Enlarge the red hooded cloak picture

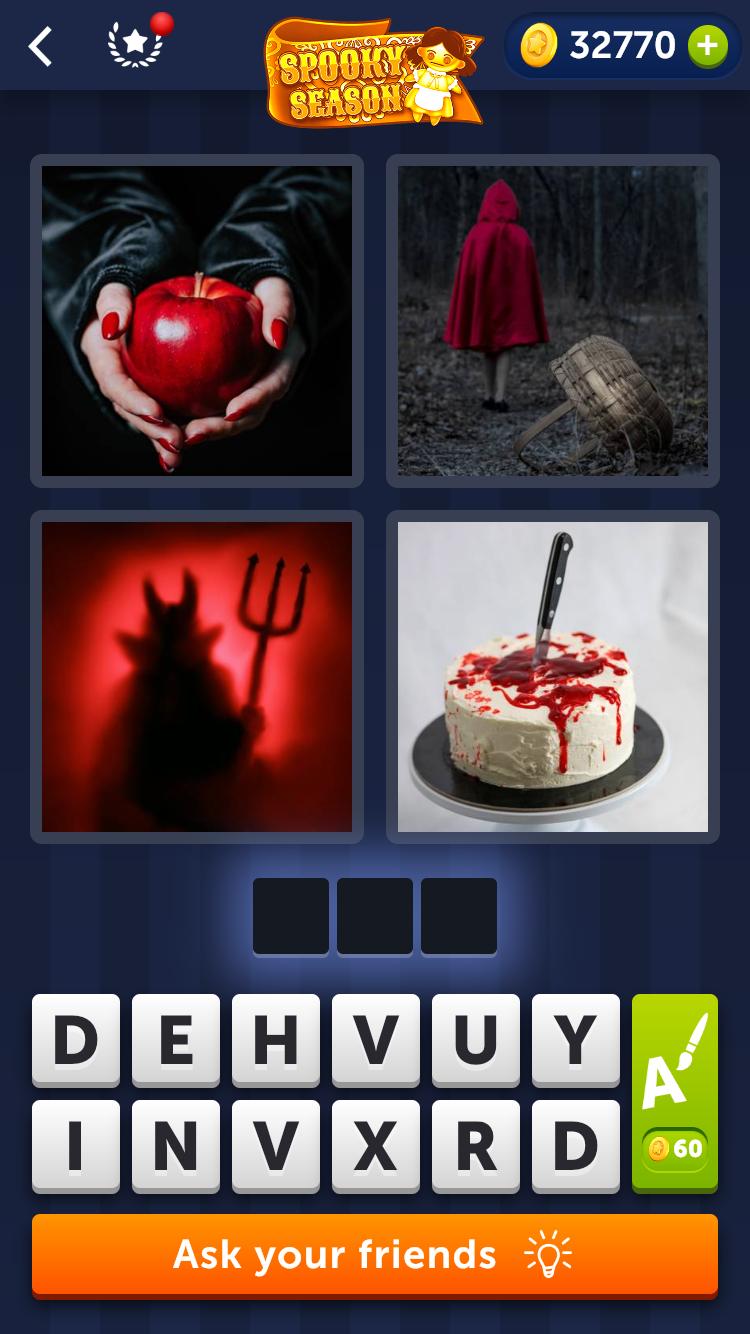[x=553, y=321]
